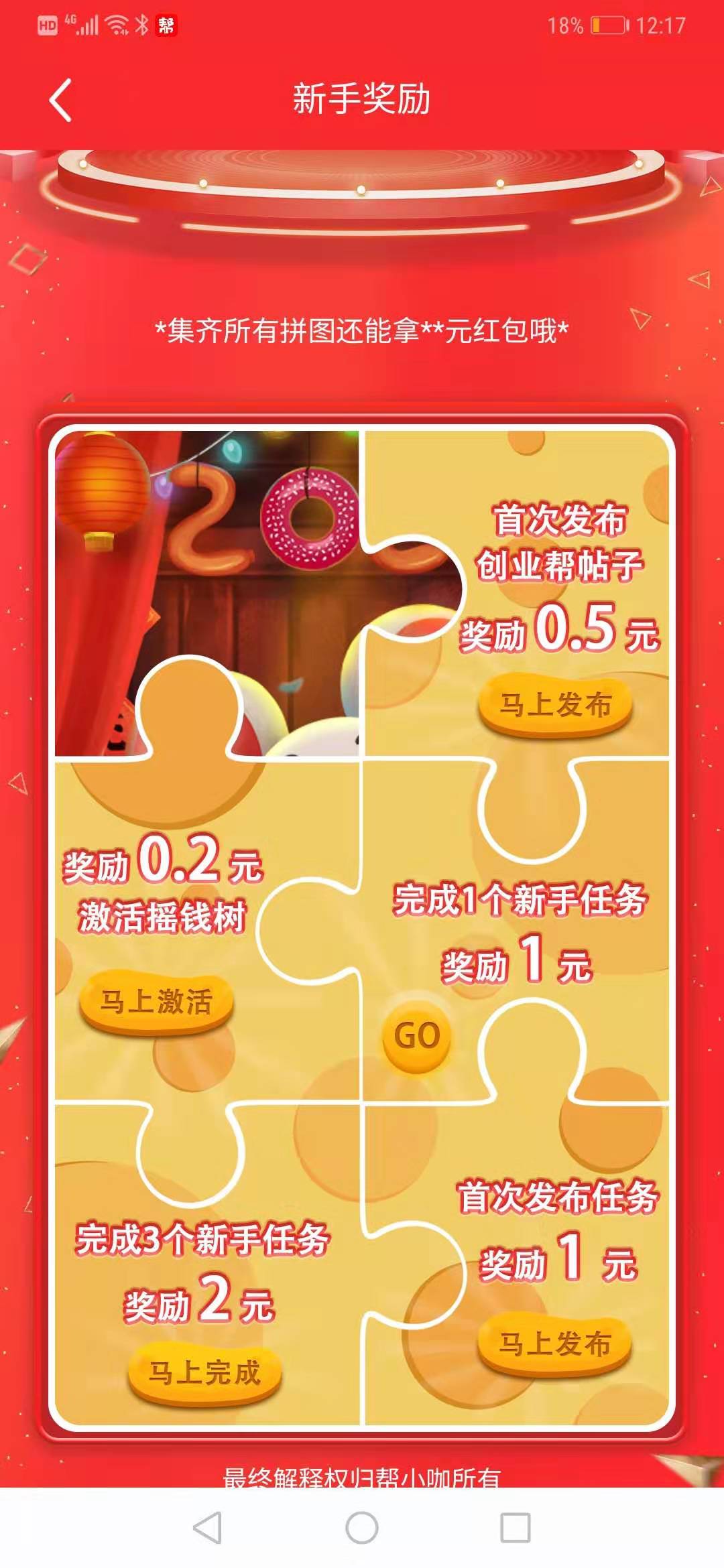Tap 马上发布 for 首次发布任务

point(555,1344)
